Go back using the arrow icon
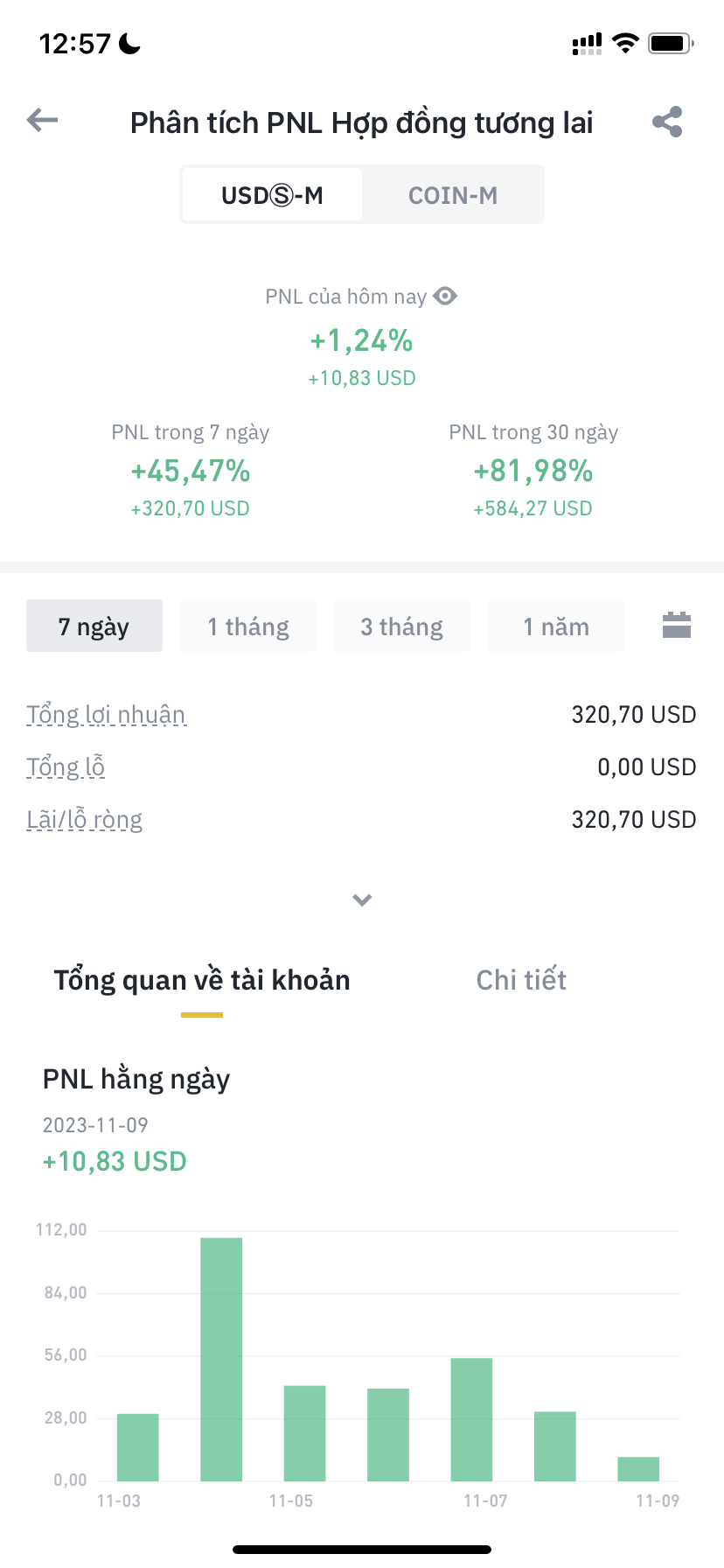This screenshot has height=1568, width=724. point(42,121)
